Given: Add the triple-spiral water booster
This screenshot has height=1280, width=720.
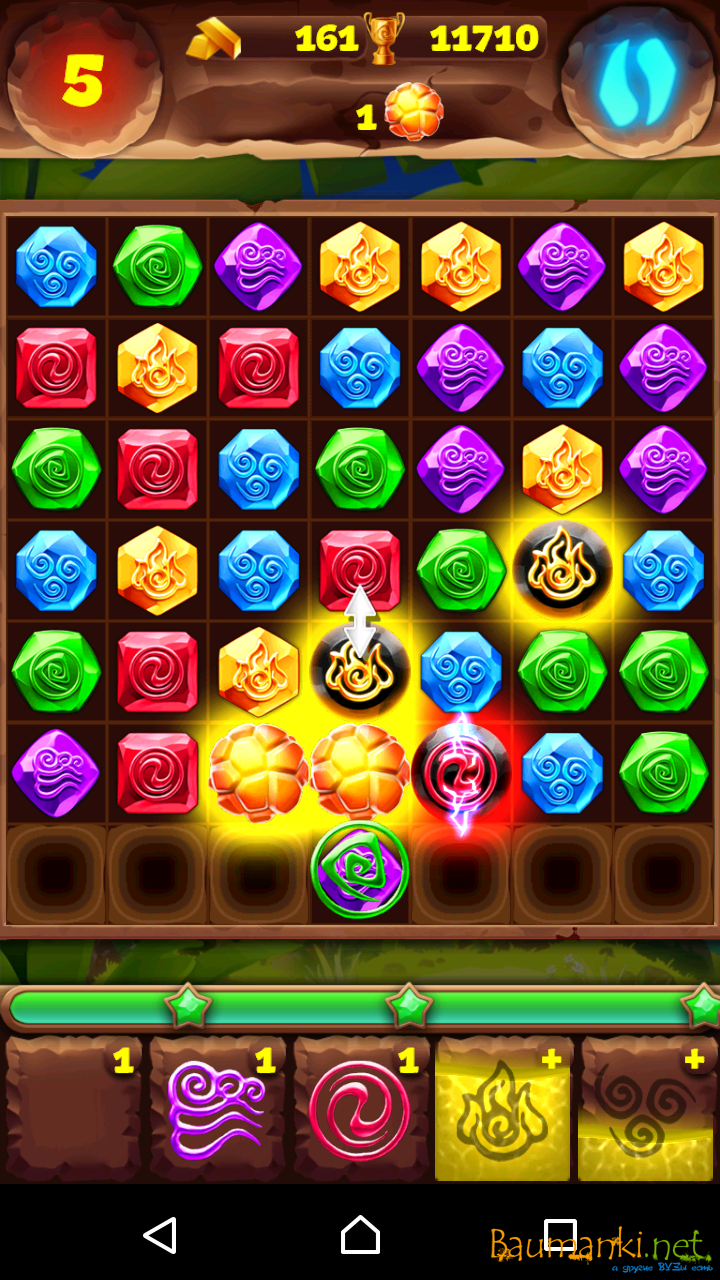Looking at the screenshot, I should pos(646,1110).
